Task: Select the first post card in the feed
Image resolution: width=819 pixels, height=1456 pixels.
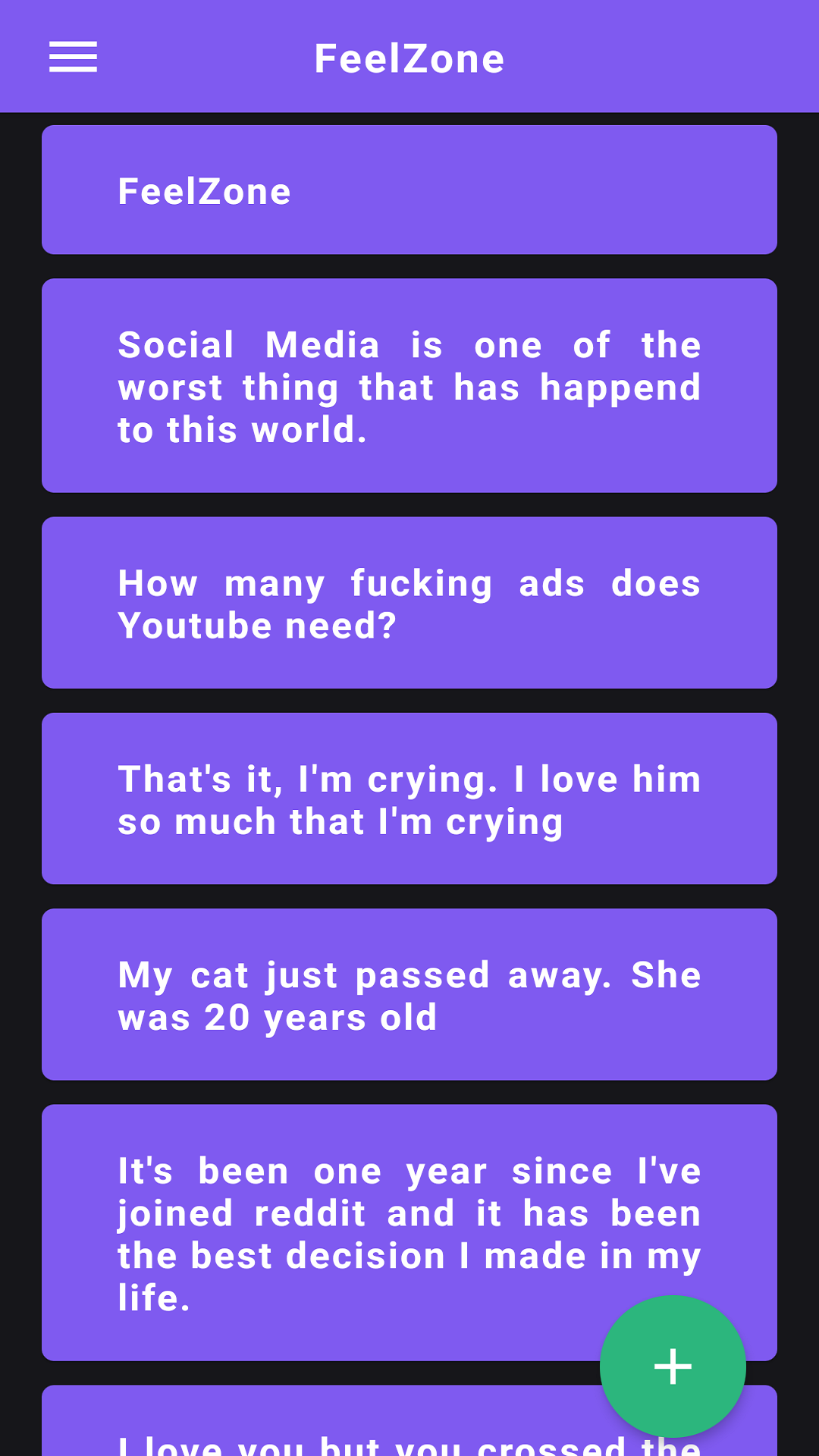Action: pos(409,188)
